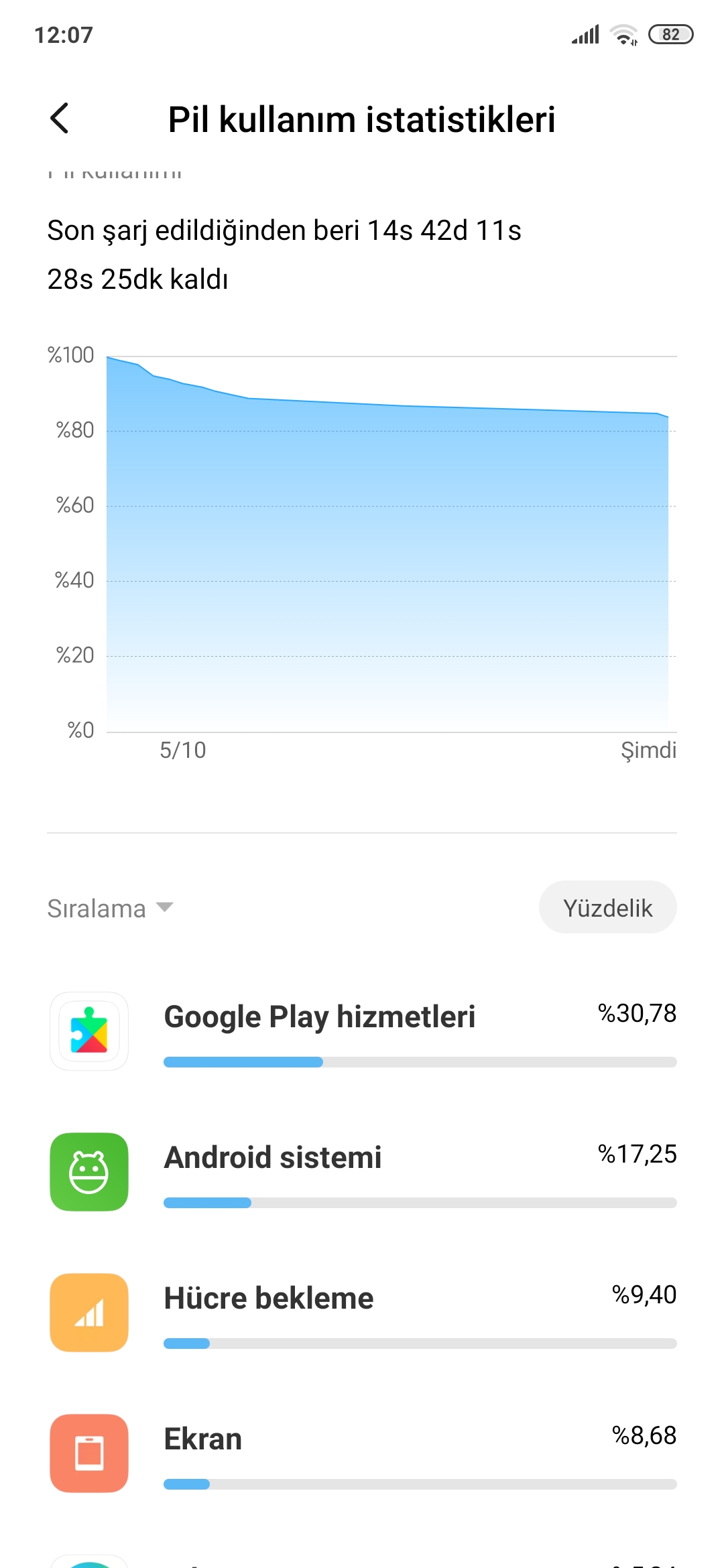Viewport: 724px width, 1568px height.
Task: Tap the Yüzdelik button
Action: point(607,907)
